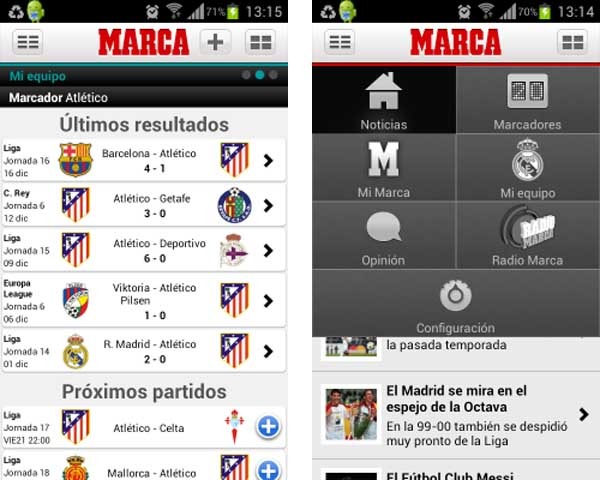Open Configuración settings

click(x=456, y=303)
